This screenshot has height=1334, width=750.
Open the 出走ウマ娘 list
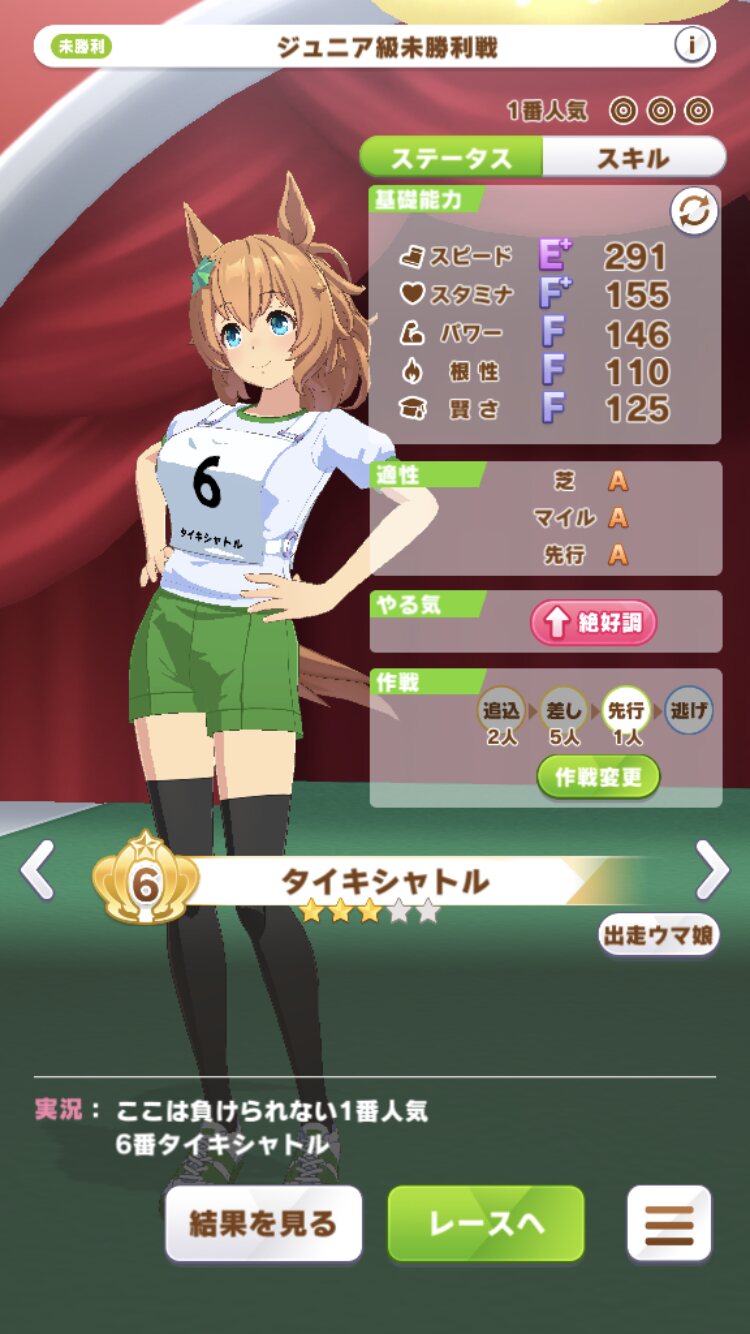click(x=659, y=935)
